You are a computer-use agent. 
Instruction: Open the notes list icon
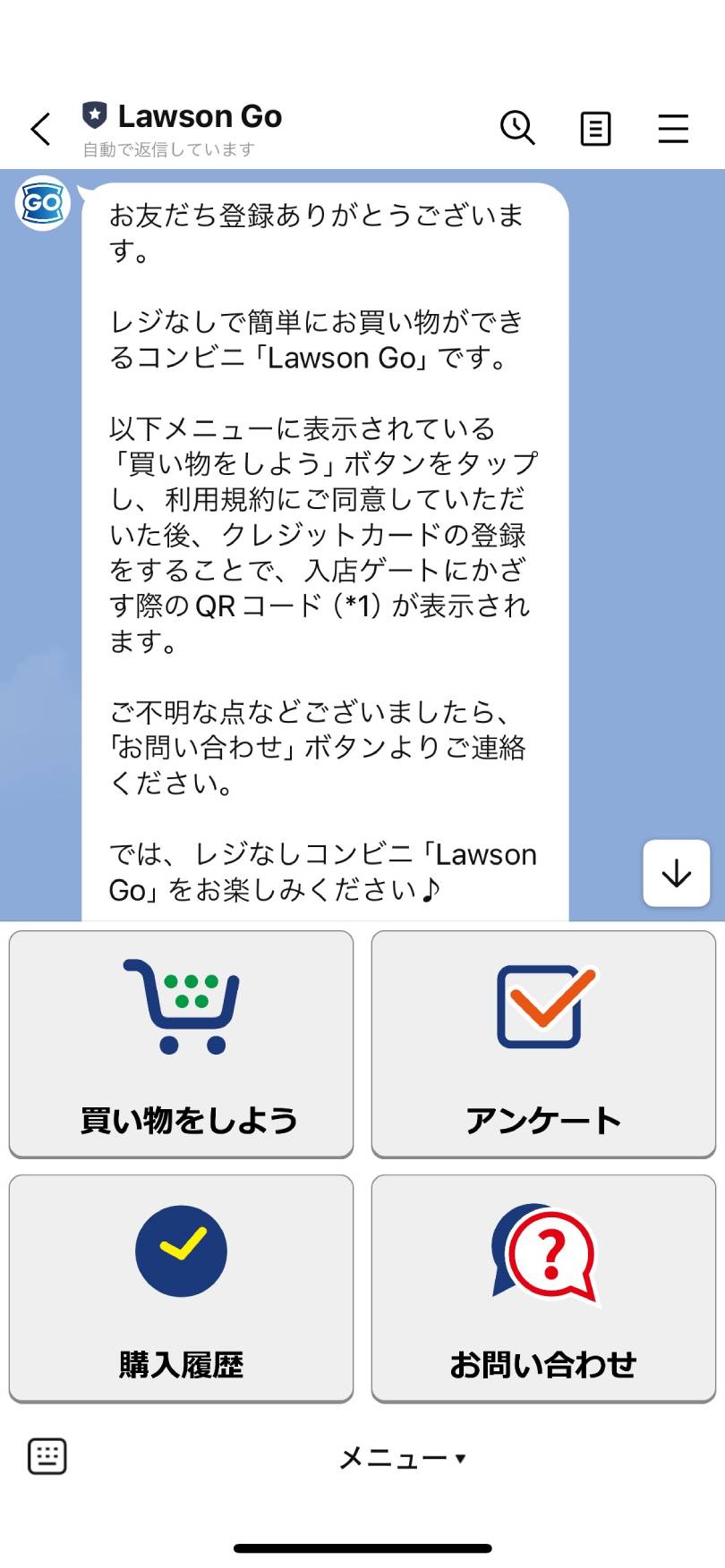[595, 129]
